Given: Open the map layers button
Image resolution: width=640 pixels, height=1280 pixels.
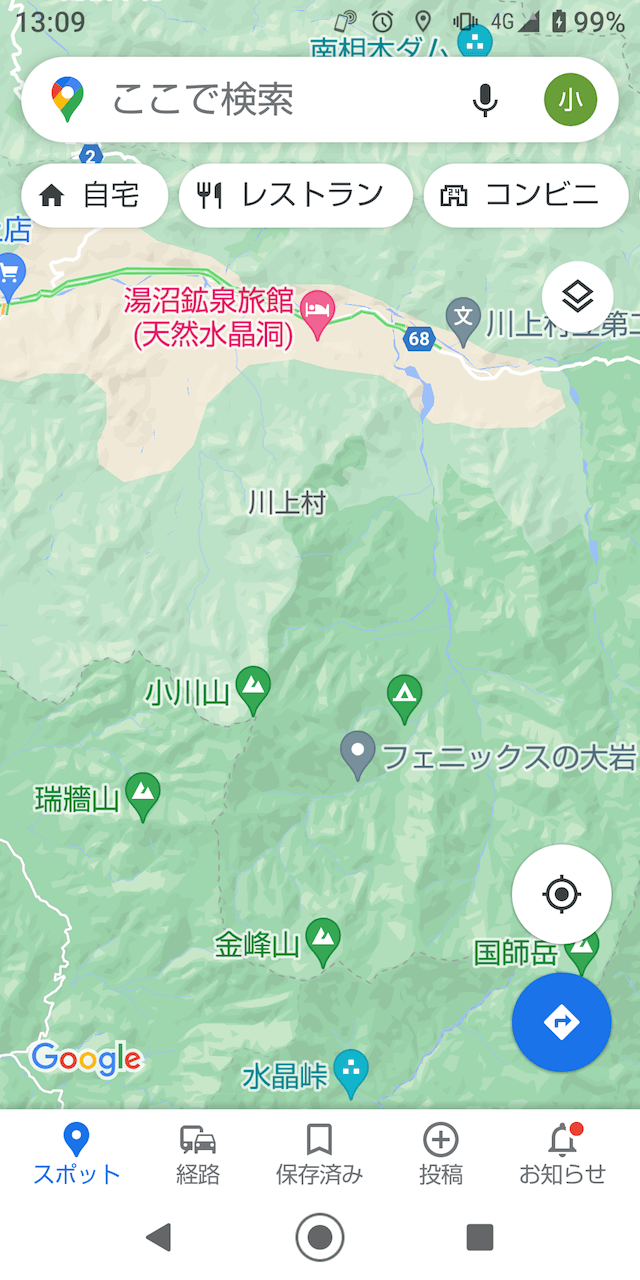Looking at the screenshot, I should click(578, 296).
